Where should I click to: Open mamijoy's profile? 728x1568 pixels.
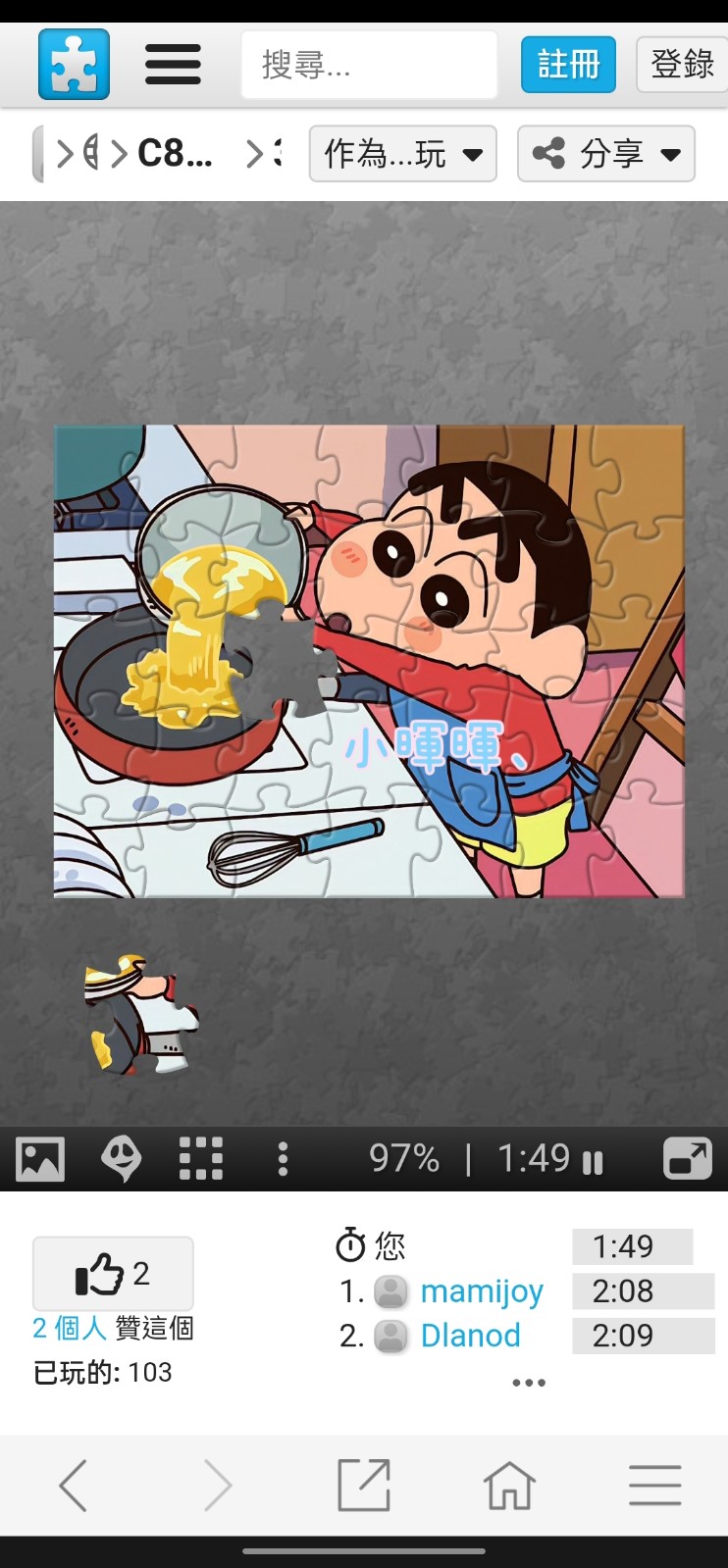coord(481,1291)
